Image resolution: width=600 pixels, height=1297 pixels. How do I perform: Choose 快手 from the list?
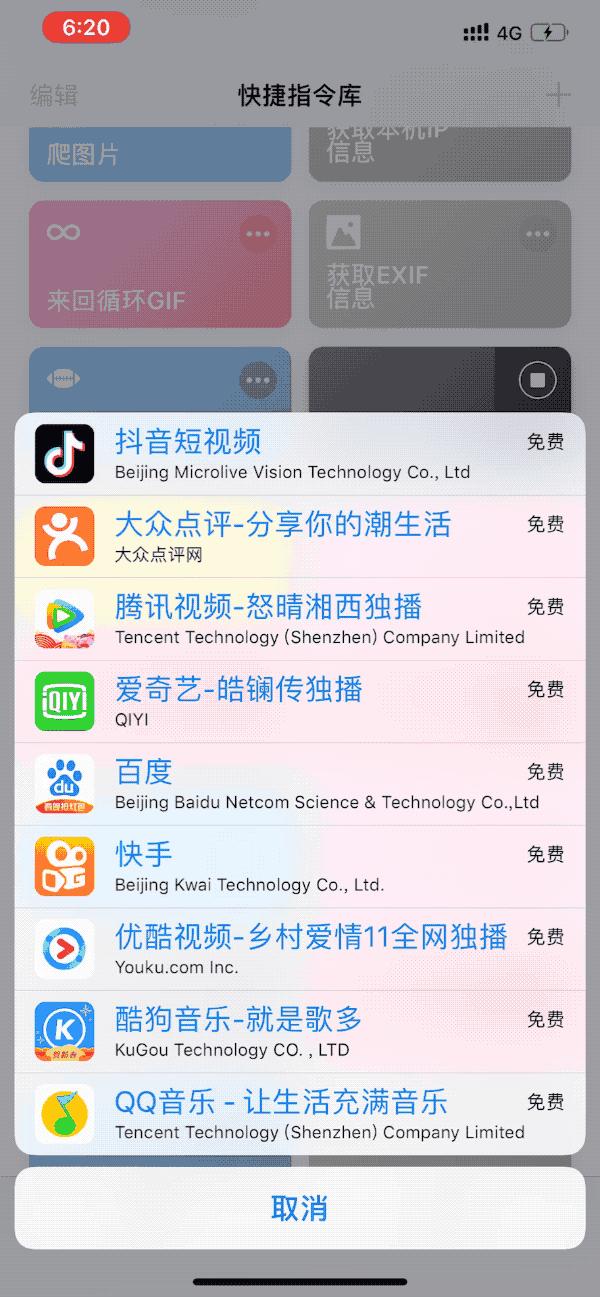(x=300, y=866)
